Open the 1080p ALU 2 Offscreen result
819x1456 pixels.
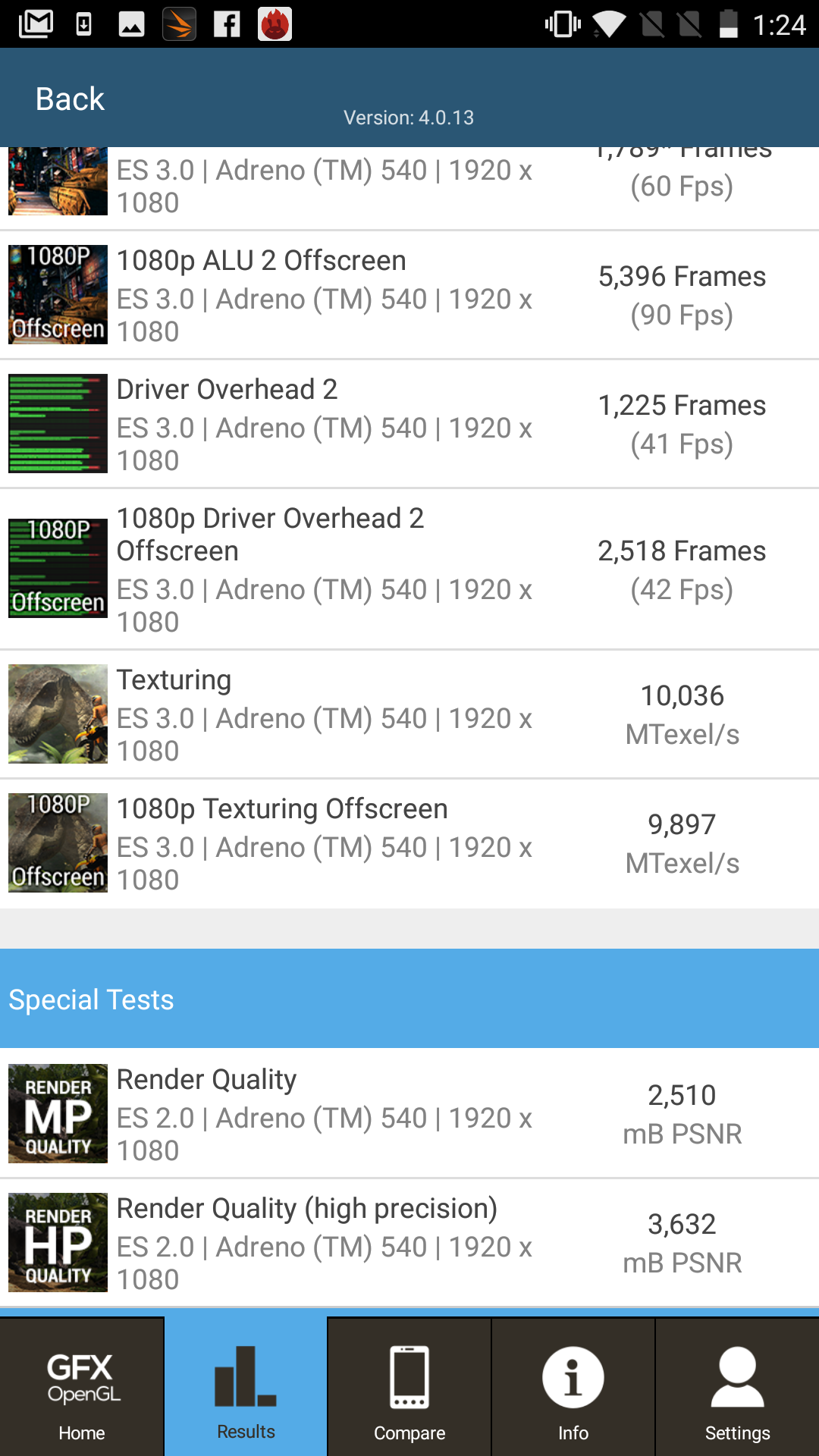pos(409,295)
